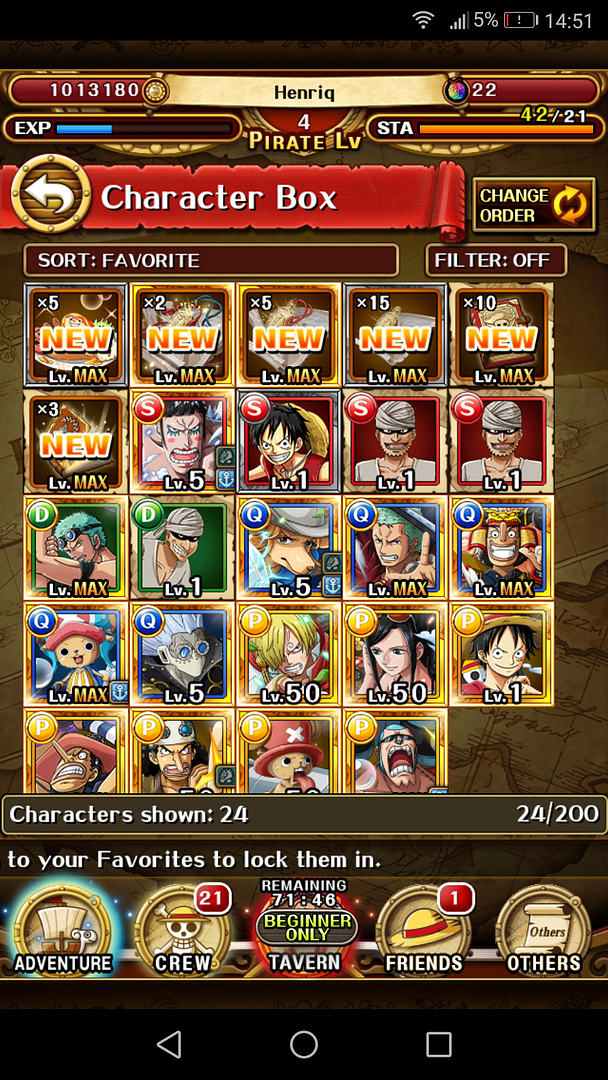This screenshot has width=608, height=1080.
Task: Open Sanji character at Lv.50
Action: [288, 653]
